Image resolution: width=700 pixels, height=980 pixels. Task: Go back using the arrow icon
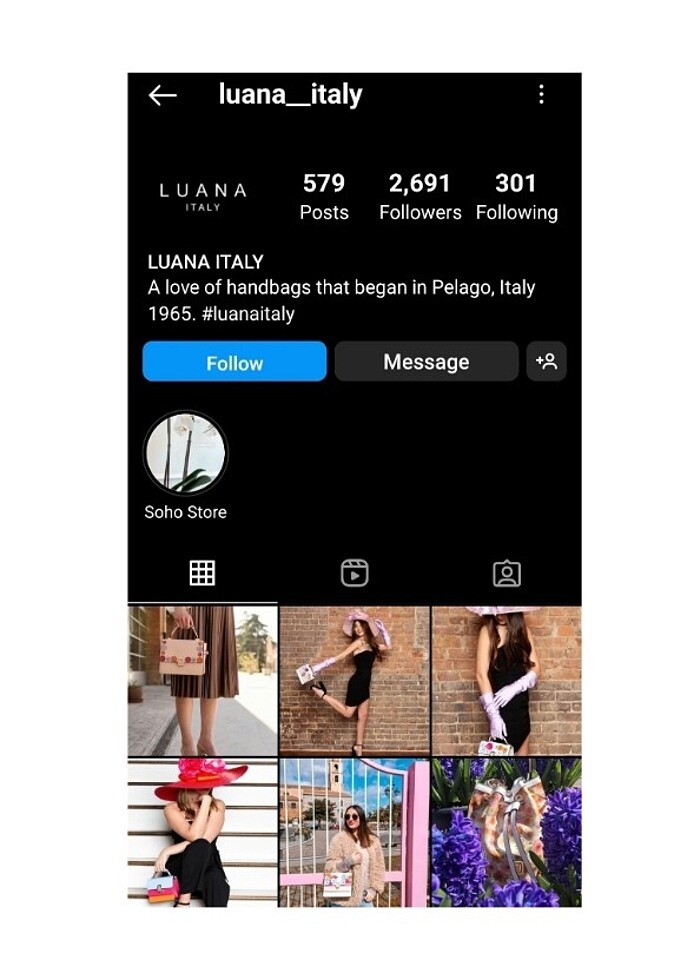pos(162,96)
